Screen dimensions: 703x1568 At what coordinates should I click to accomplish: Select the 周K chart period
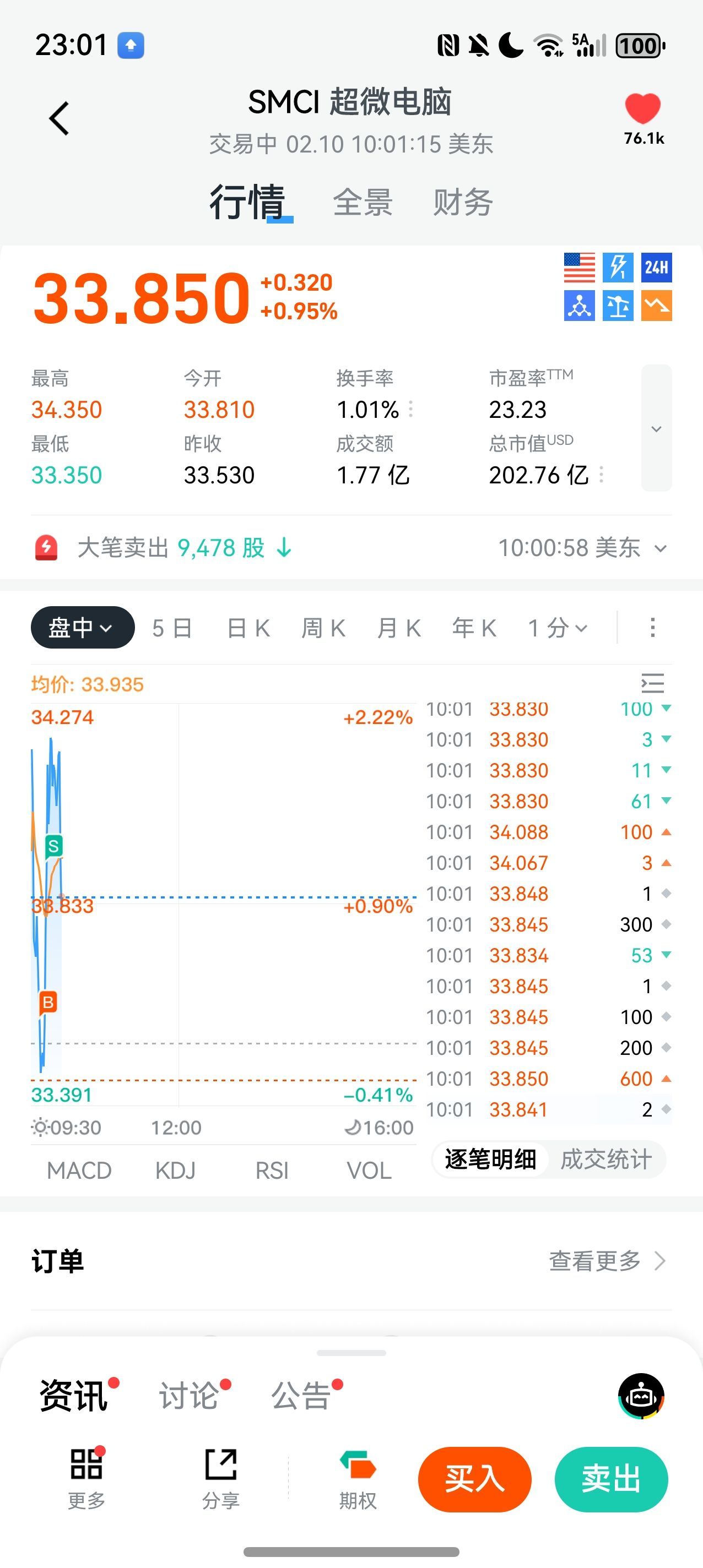tap(323, 628)
